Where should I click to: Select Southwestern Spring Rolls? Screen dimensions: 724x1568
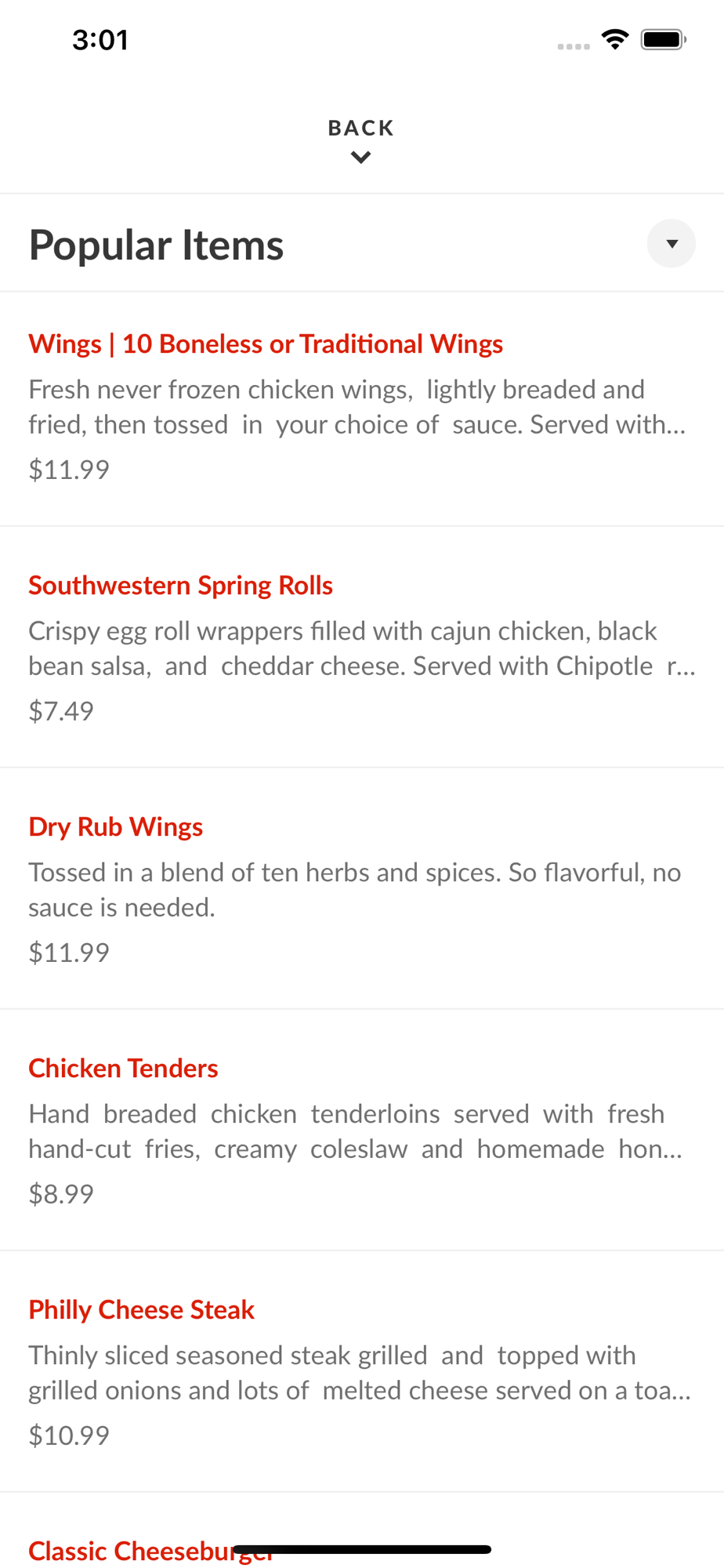coord(181,586)
